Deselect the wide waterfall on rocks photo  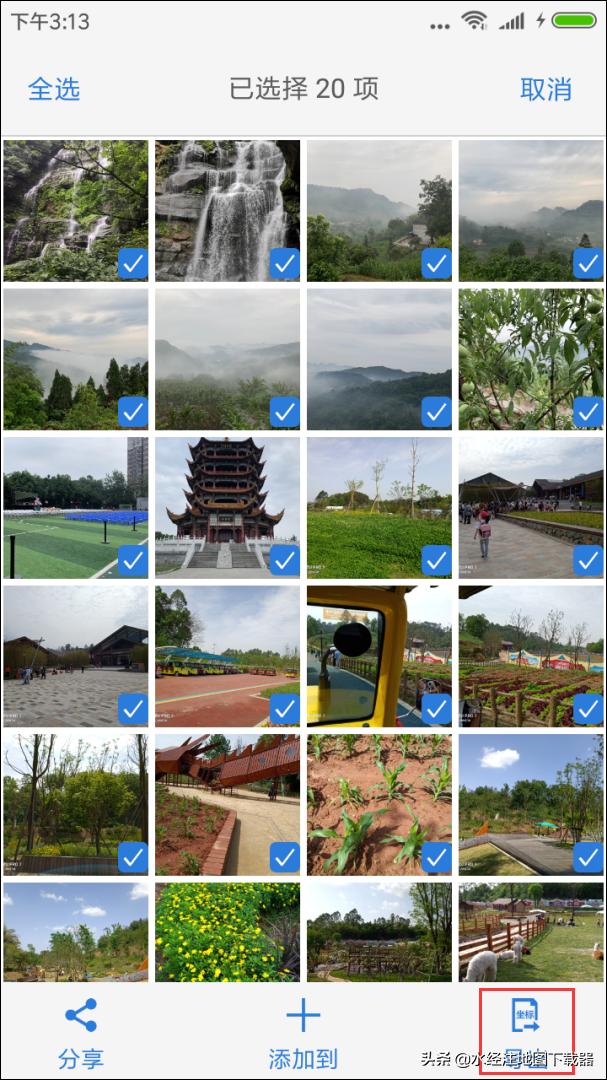(227, 210)
